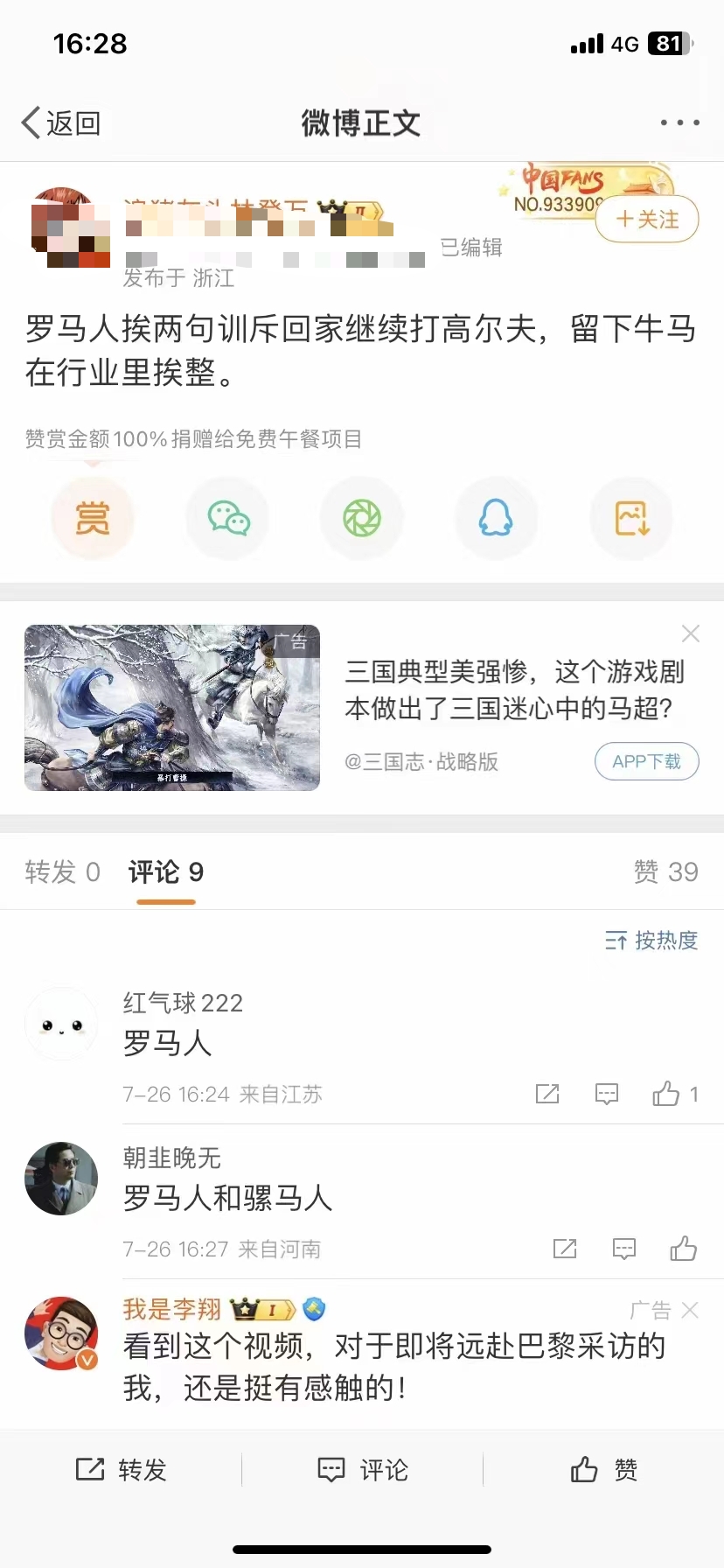This screenshot has height=1568, width=724.
Task: Like the comment by 红气球222
Action: point(666,1094)
